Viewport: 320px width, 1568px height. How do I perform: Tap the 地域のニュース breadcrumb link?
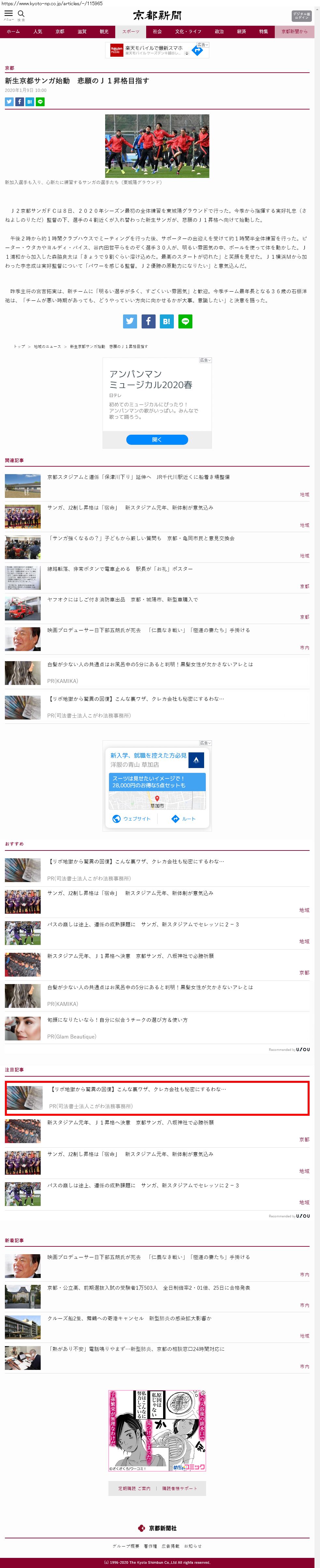coord(47,346)
